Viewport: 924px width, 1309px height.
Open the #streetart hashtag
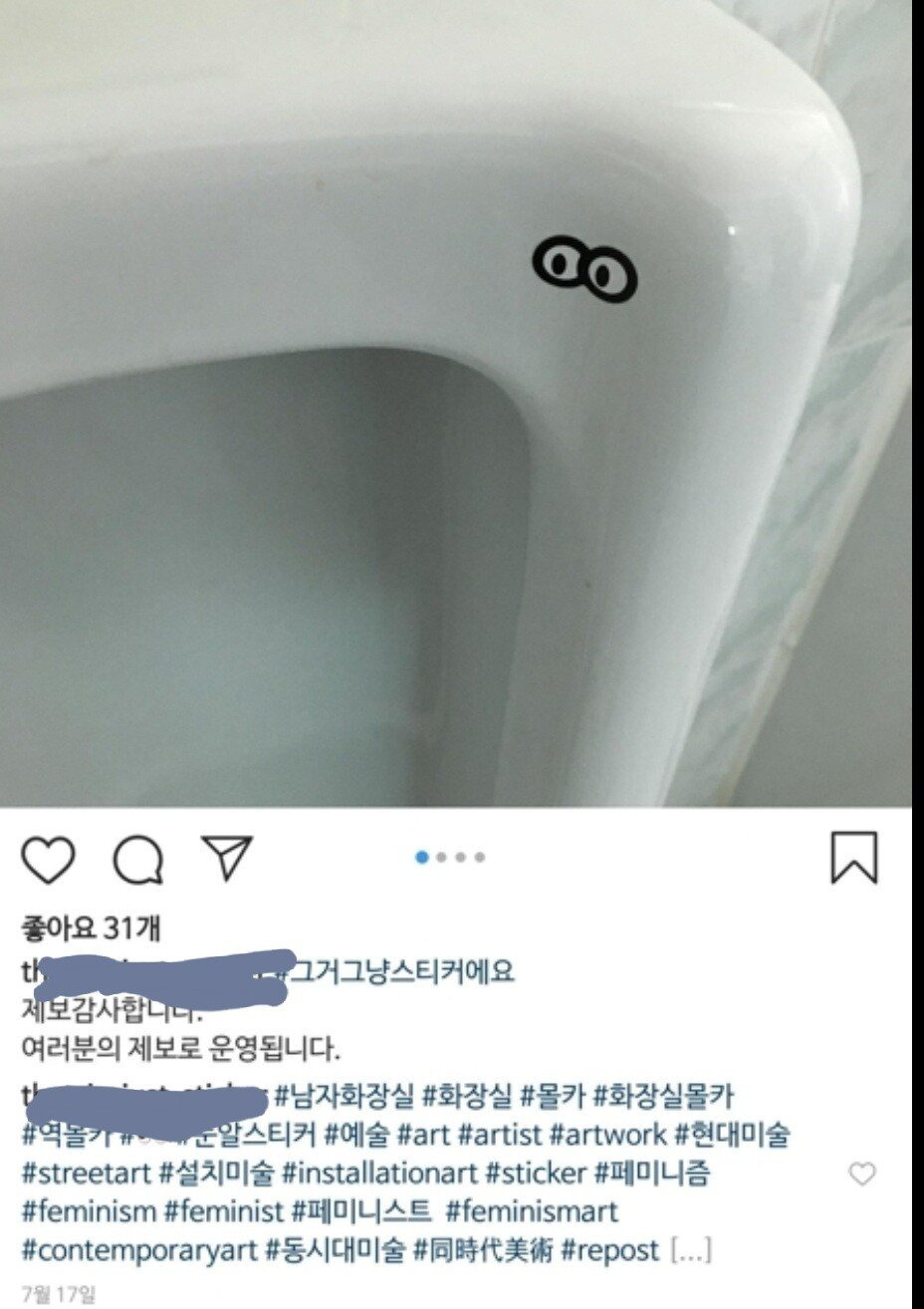tap(87, 1173)
